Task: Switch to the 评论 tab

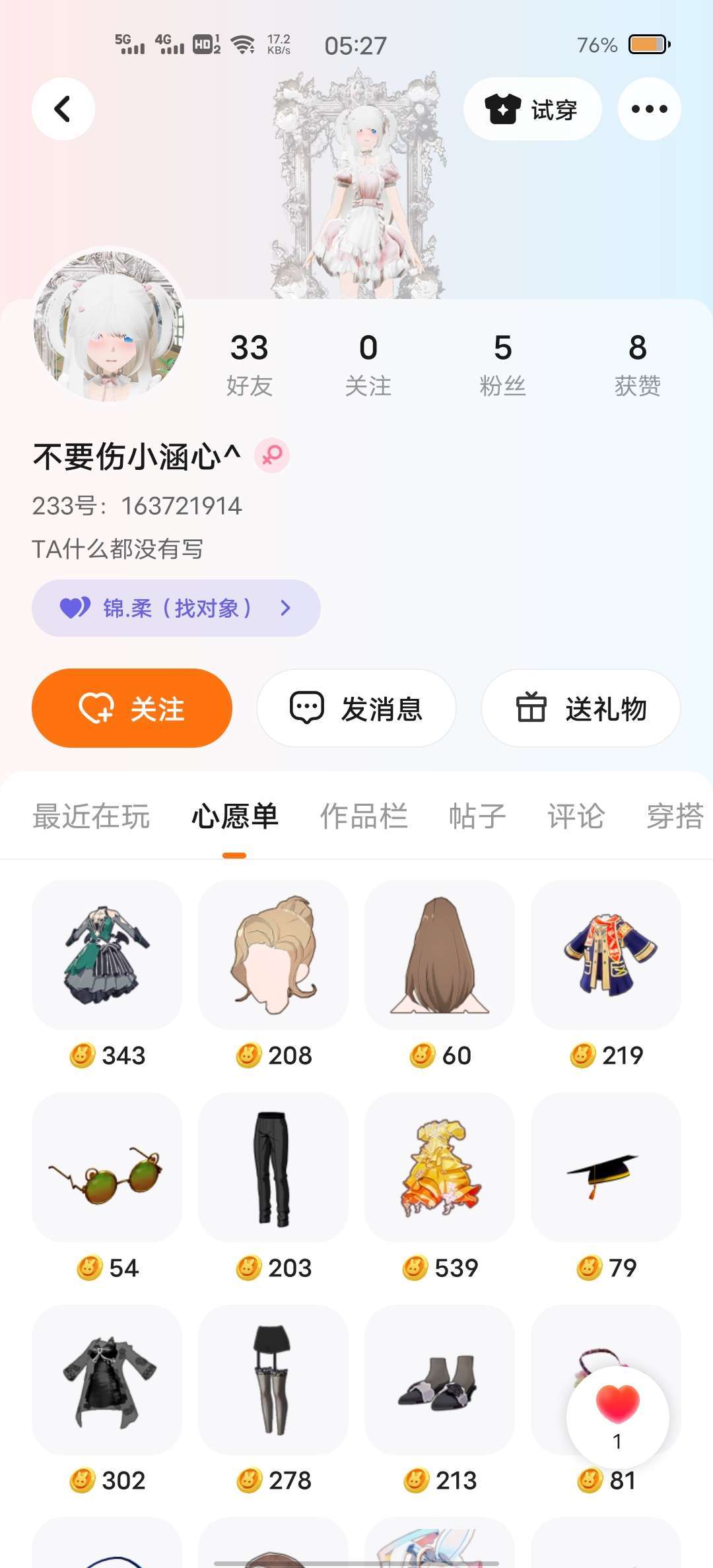Action: (576, 816)
